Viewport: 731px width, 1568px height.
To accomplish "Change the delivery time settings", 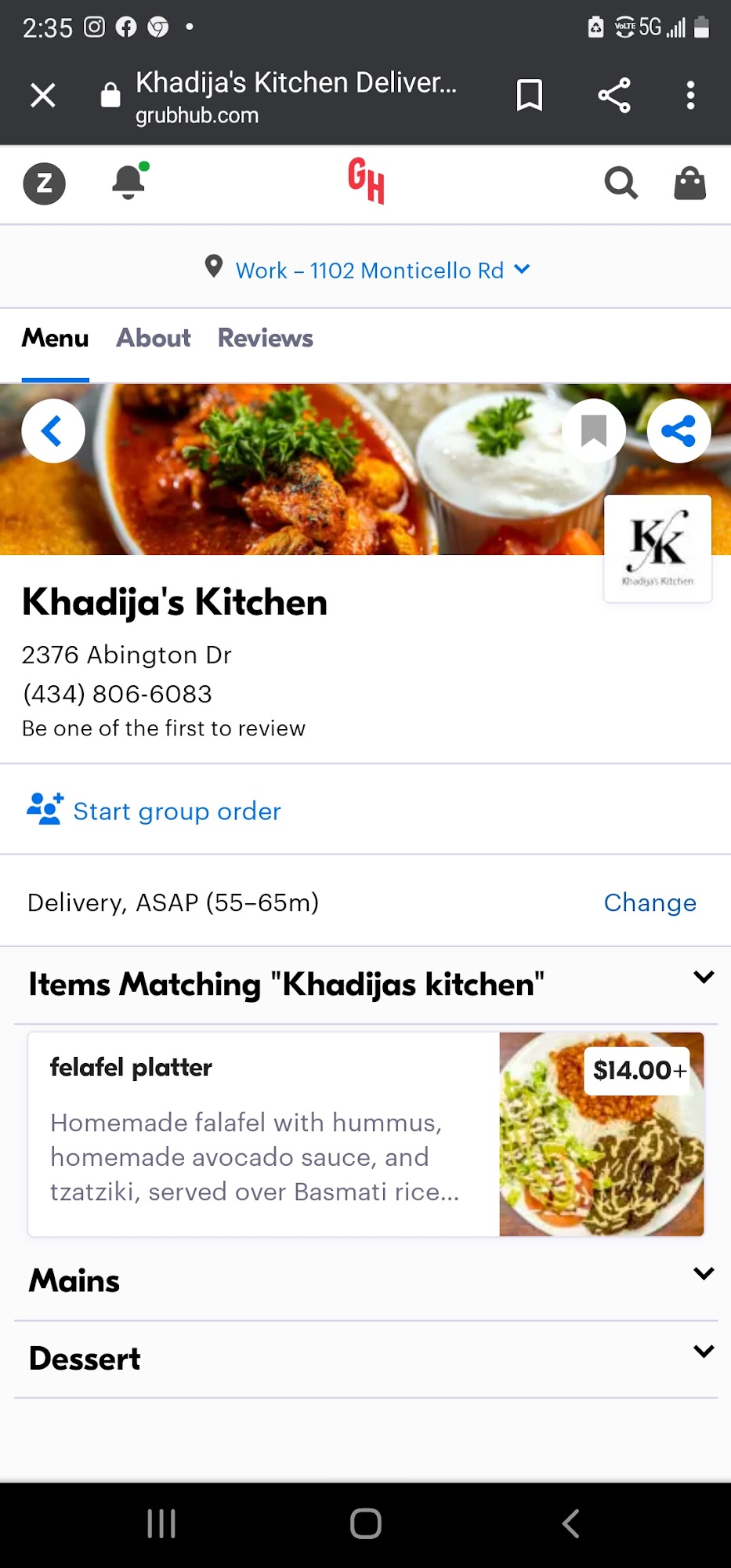I will pos(650,902).
